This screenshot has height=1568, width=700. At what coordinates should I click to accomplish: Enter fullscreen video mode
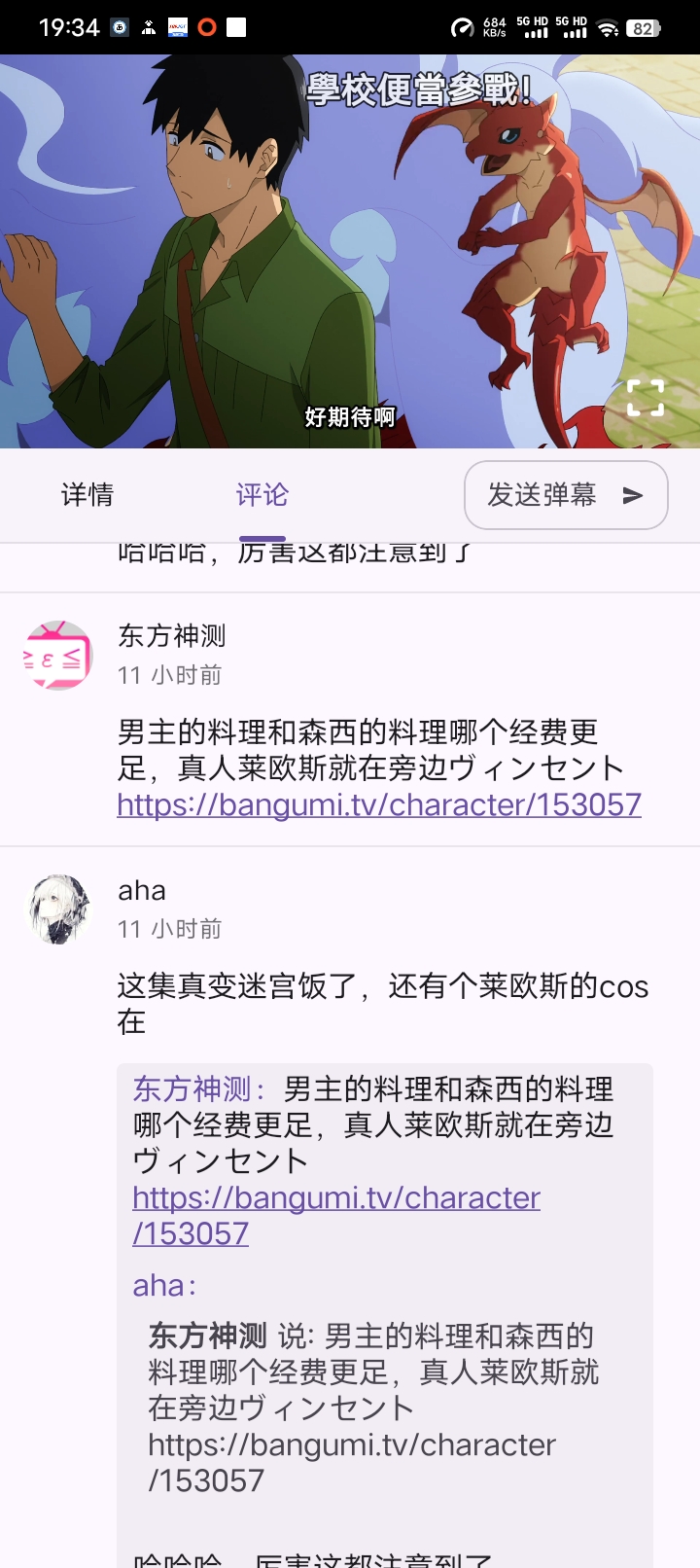645,397
